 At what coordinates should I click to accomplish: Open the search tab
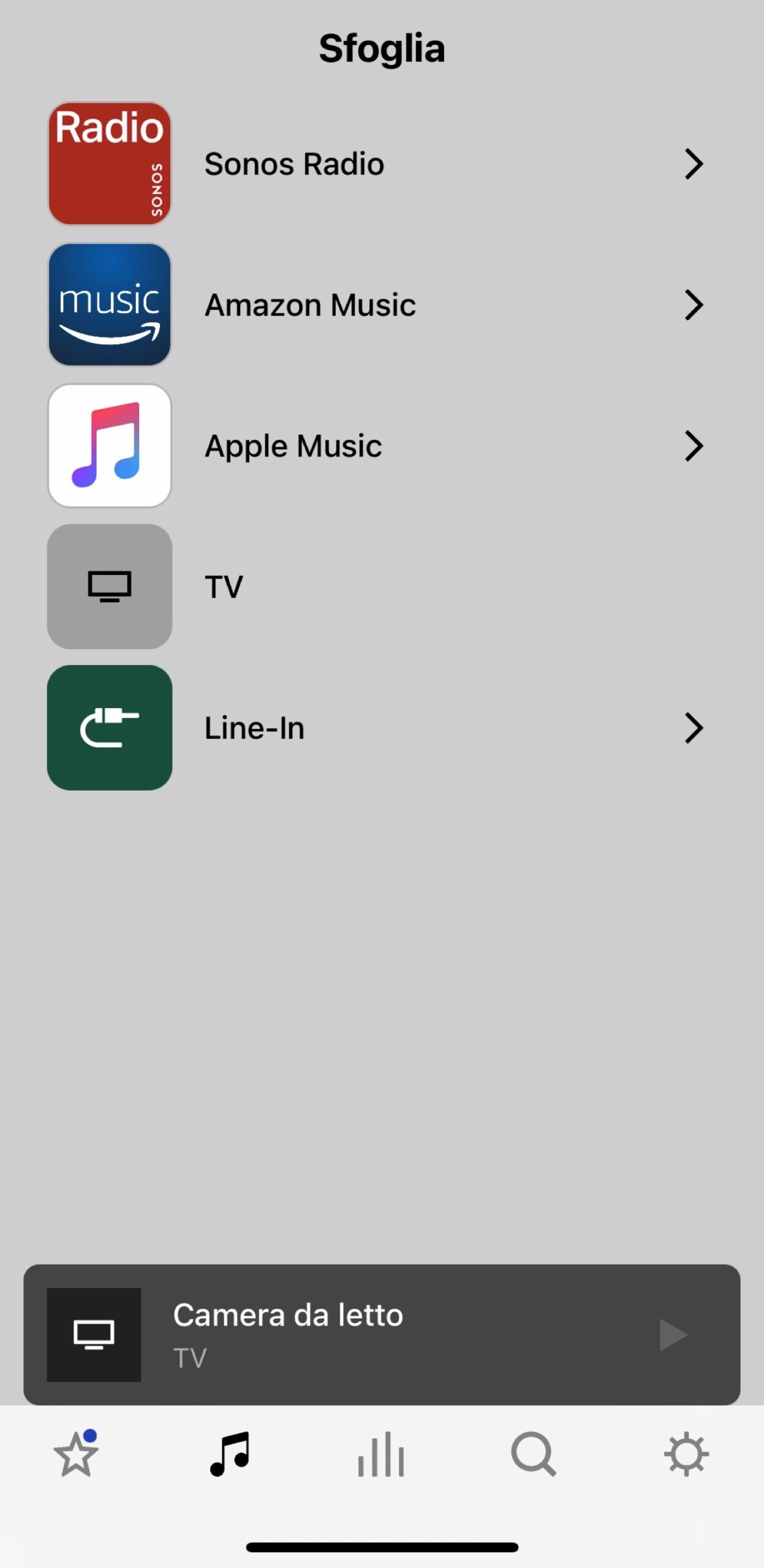click(x=534, y=1454)
